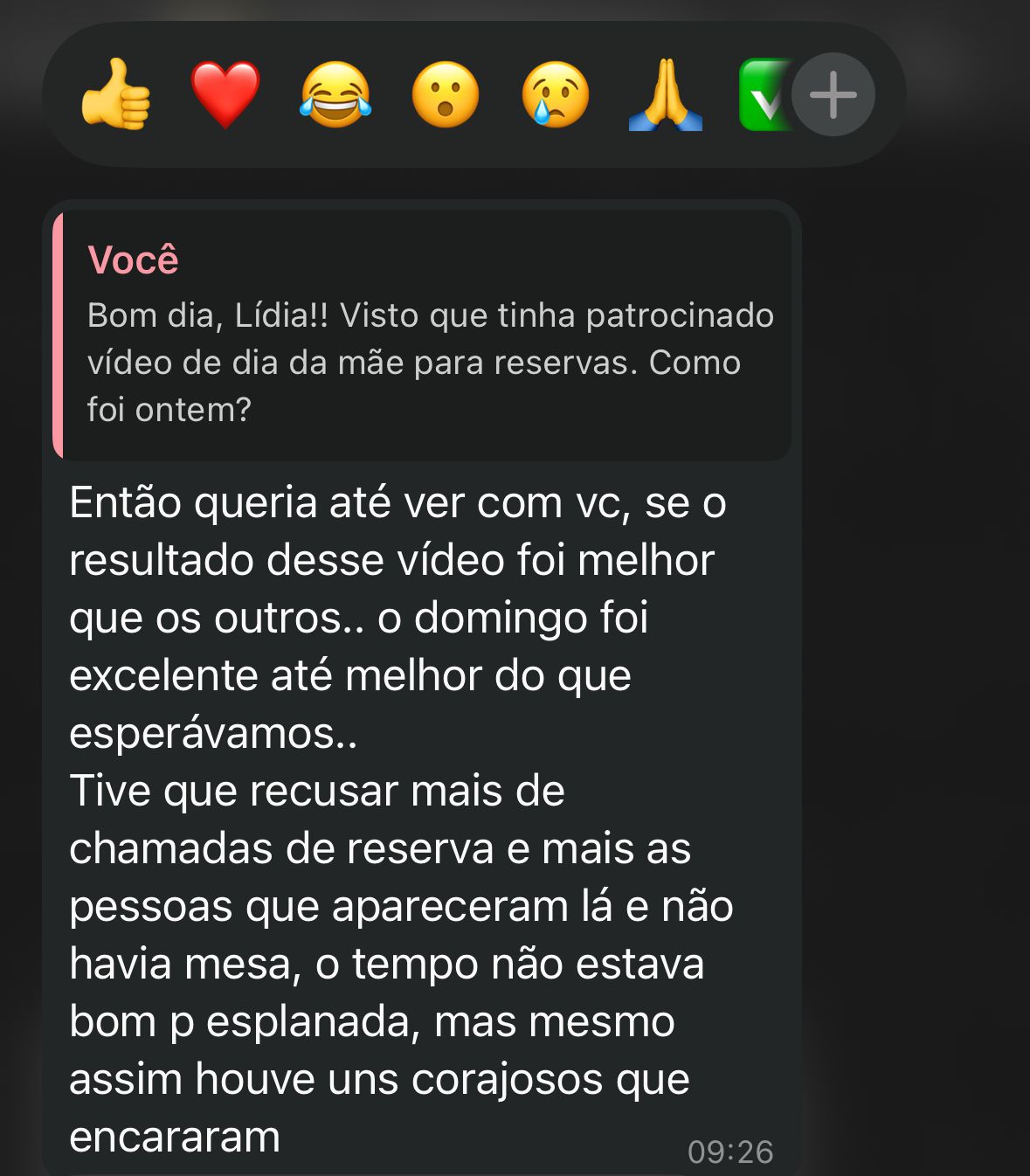Open more emoji reactions with plus

tap(833, 95)
